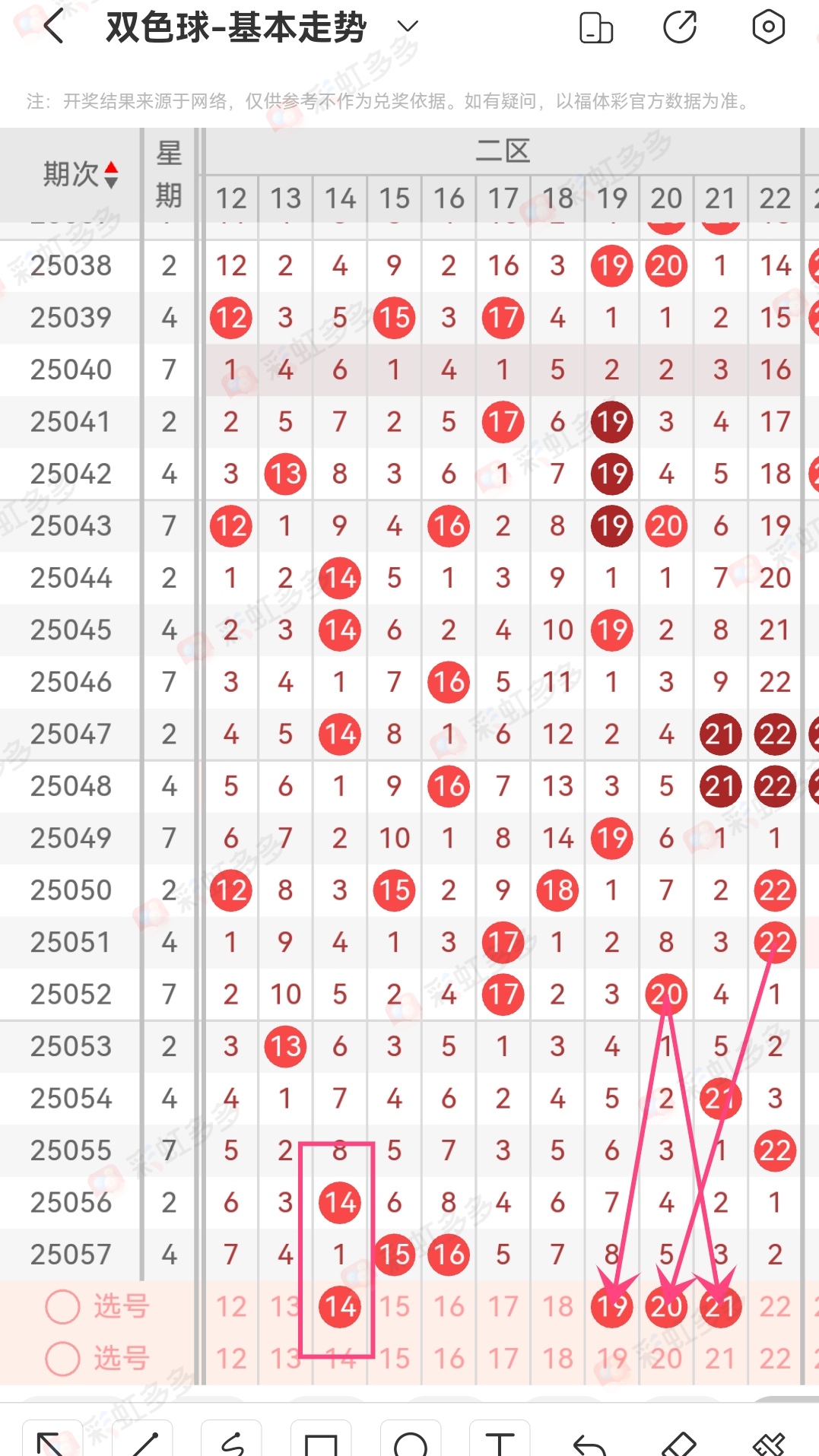Pick the circle drawing tool

pyautogui.click(x=411, y=1441)
